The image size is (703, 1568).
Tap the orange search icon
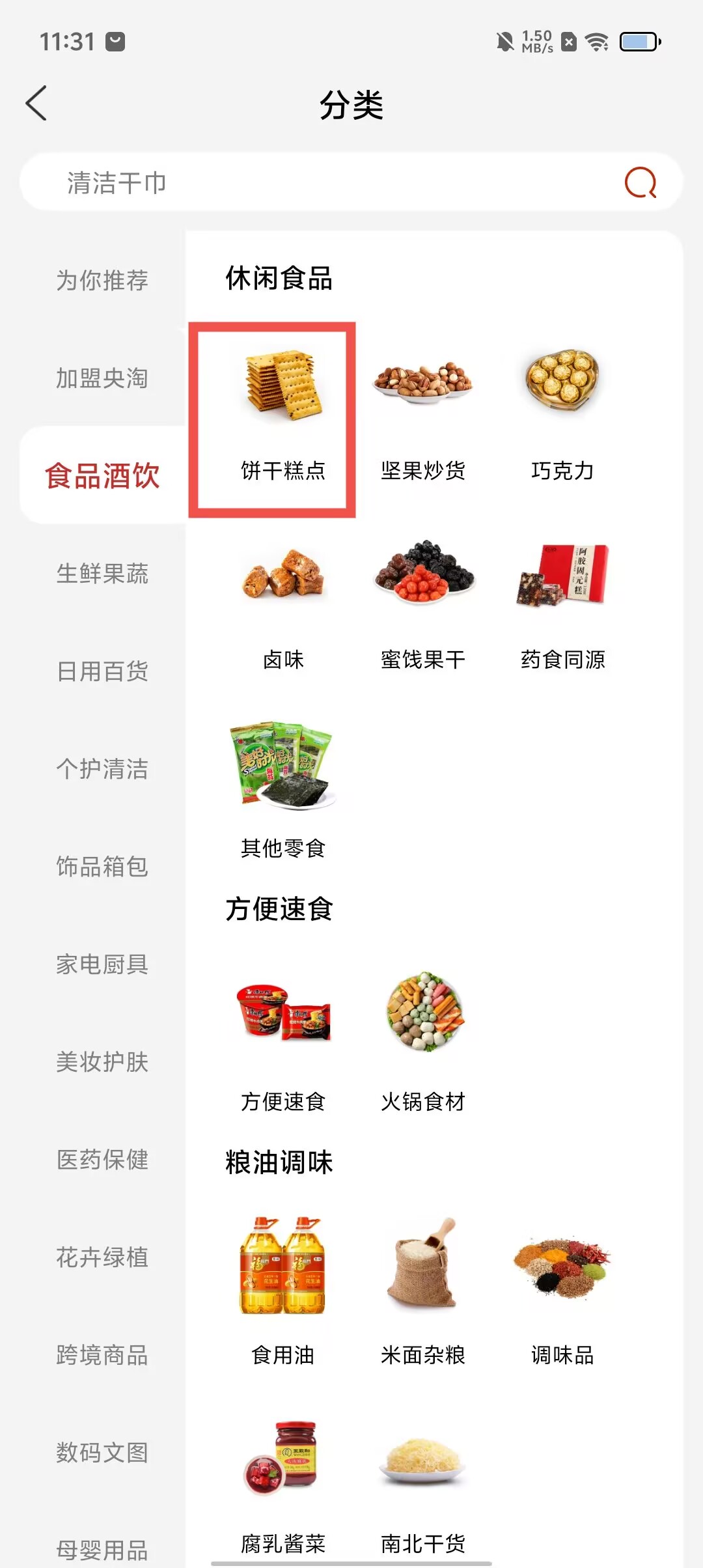click(x=640, y=182)
